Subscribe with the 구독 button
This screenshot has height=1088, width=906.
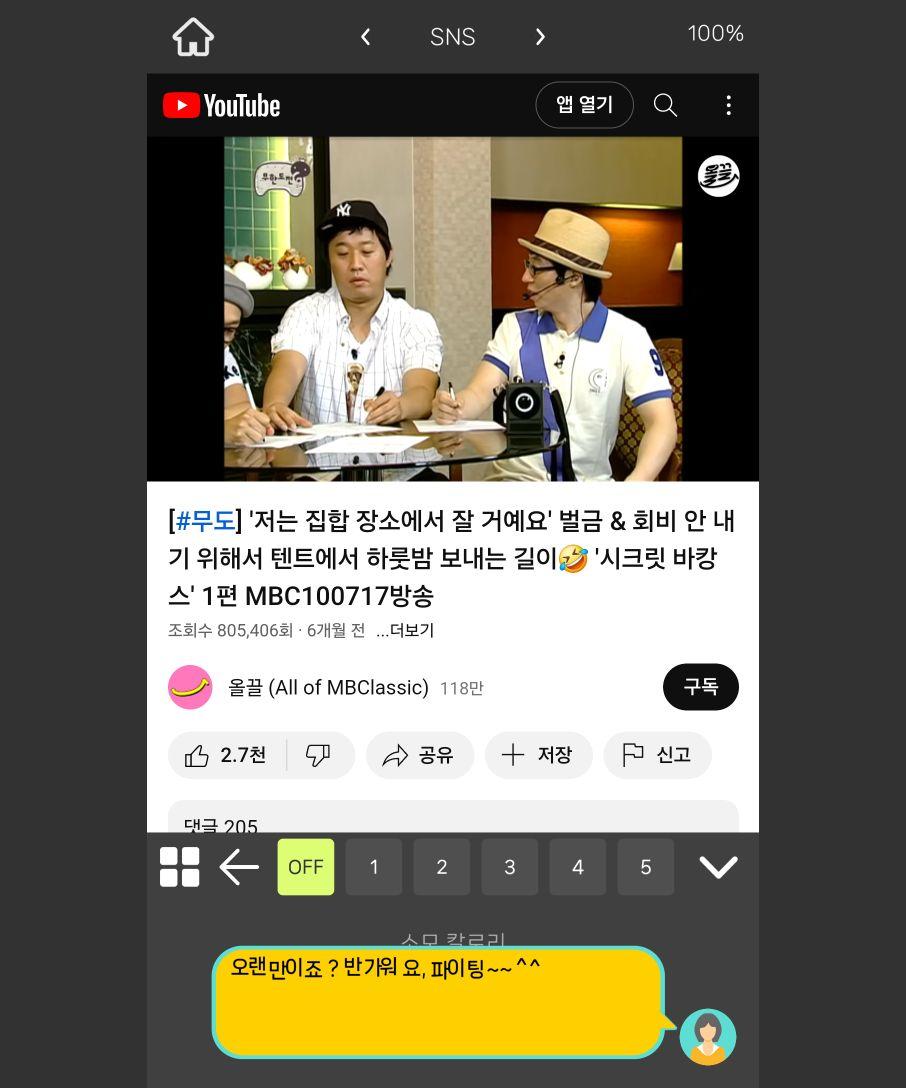[700, 687]
